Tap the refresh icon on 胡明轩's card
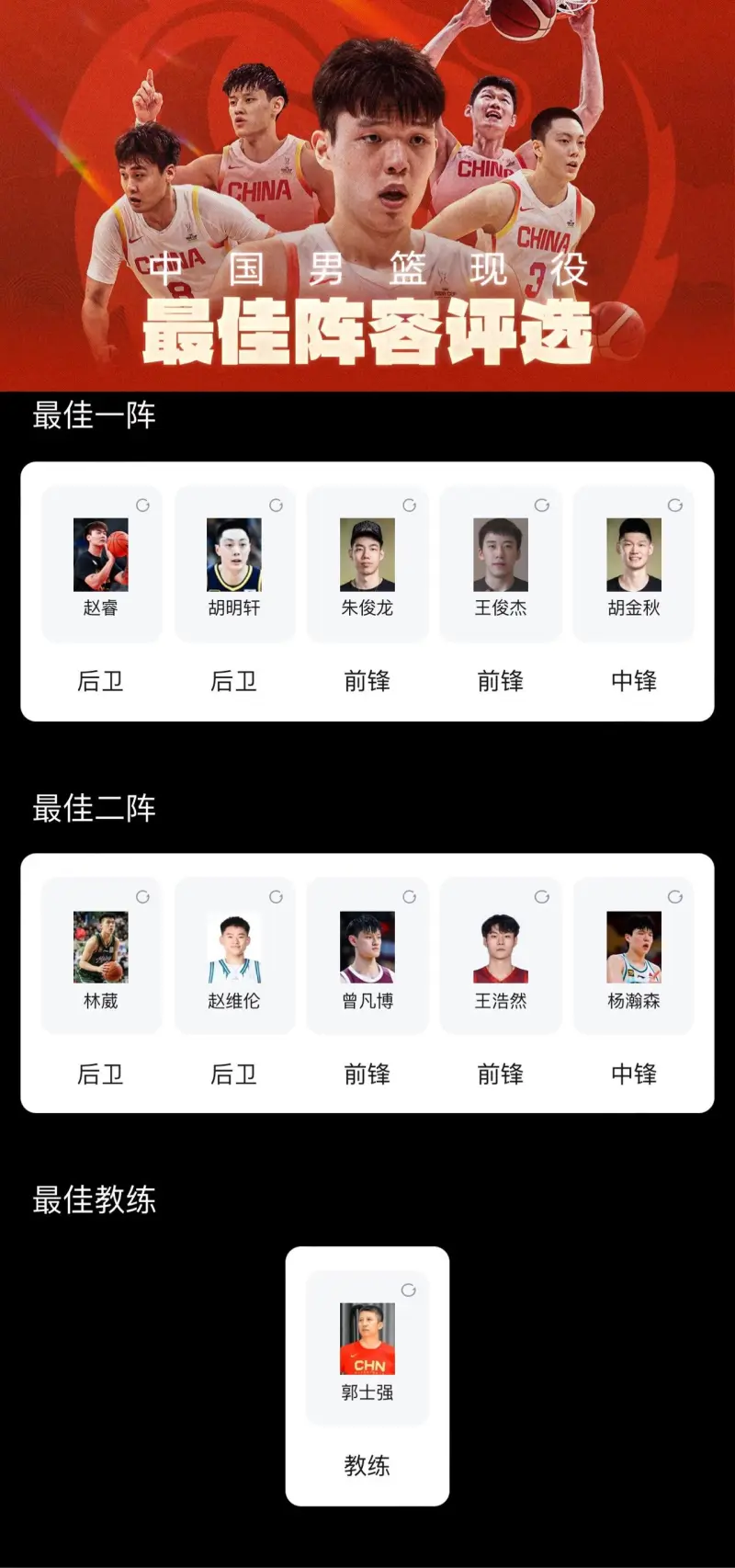This screenshot has width=735, height=1568. [276, 506]
